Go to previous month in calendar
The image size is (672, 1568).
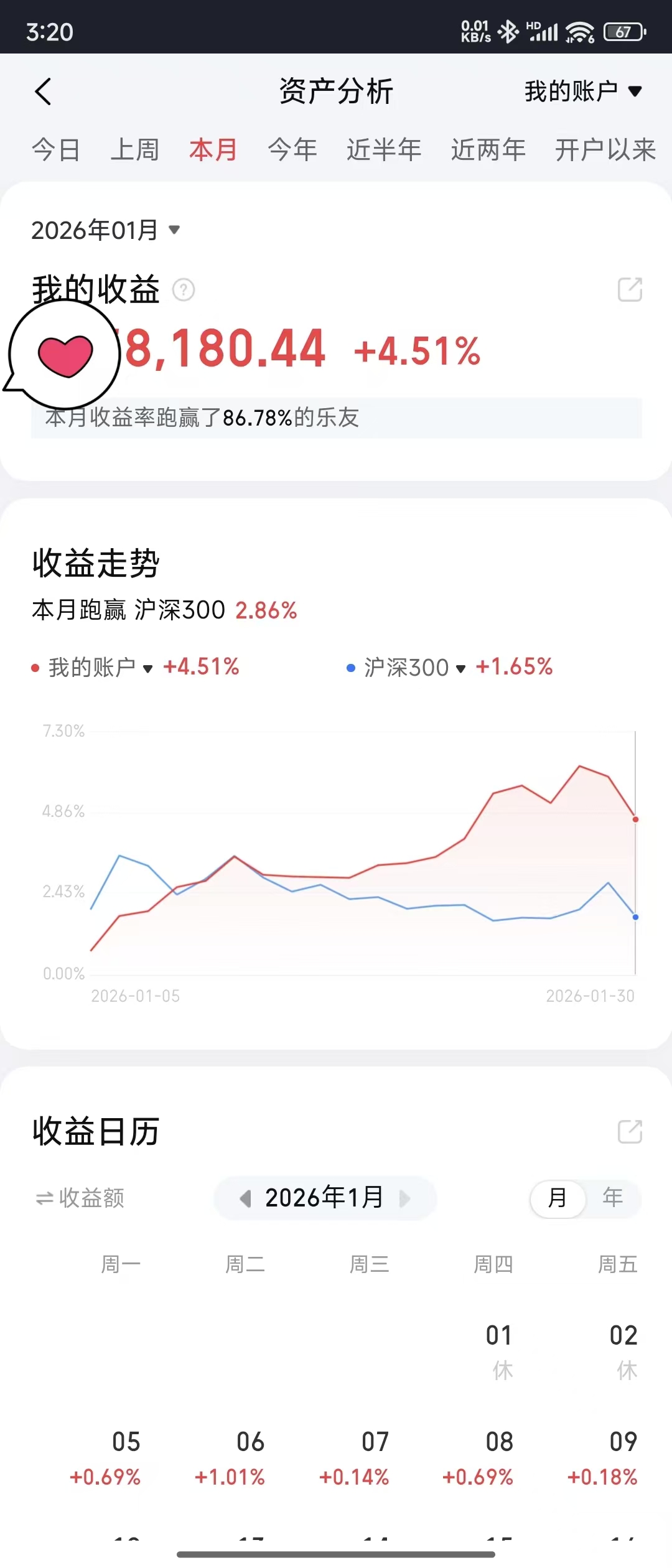pos(245,1198)
